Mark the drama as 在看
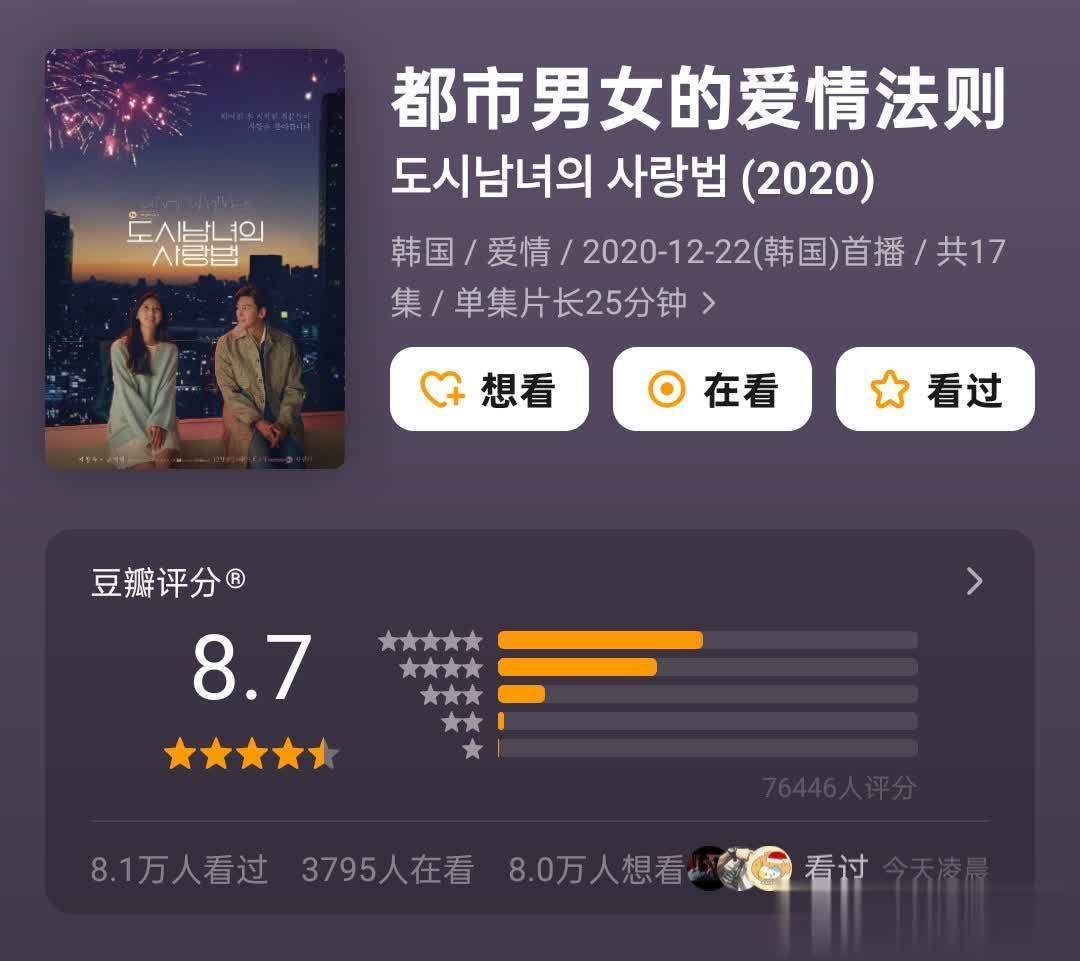The height and width of the screenshot is (961, 1080). (x=712, y=390)
